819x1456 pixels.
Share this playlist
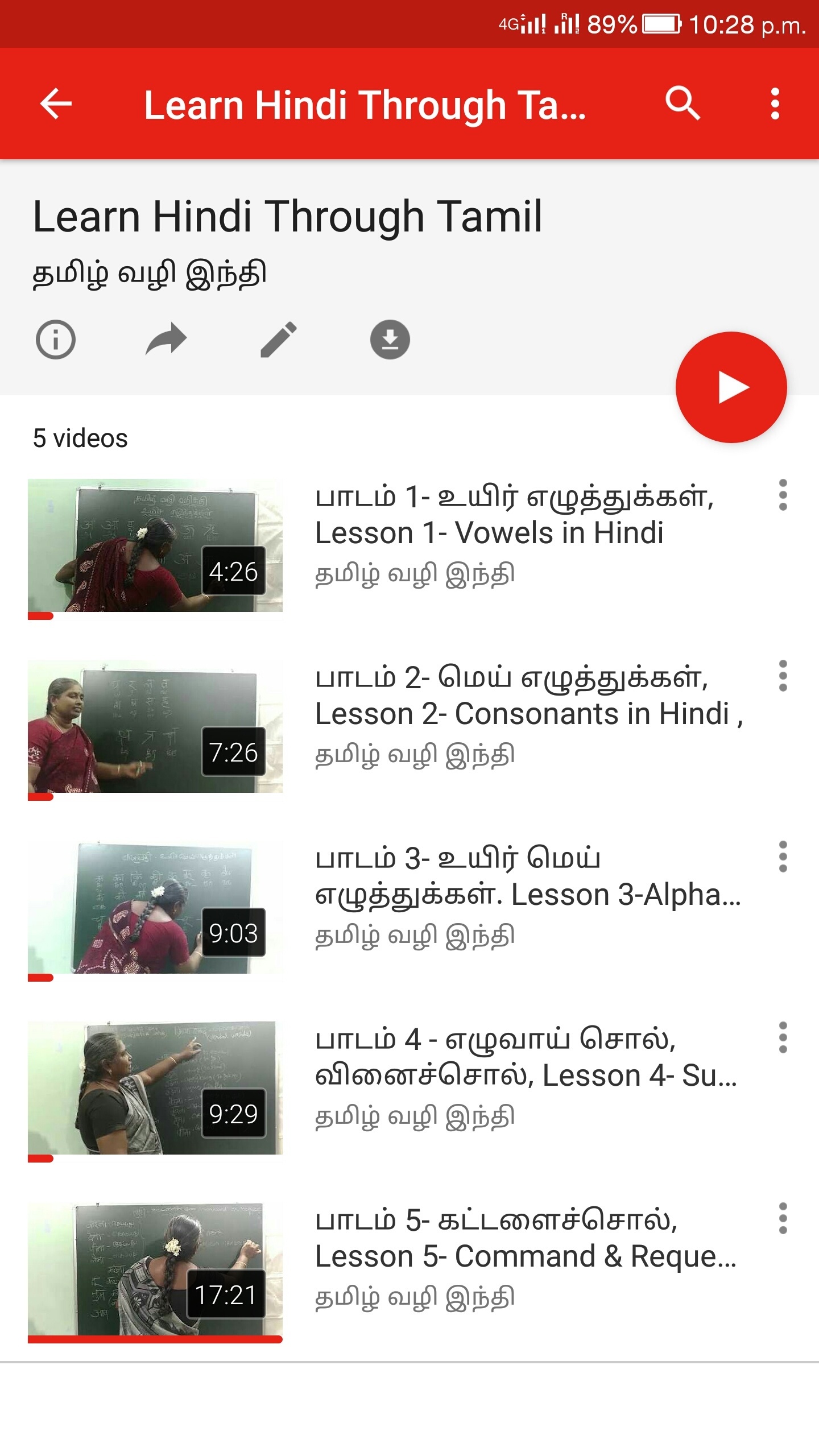[166, 340]
